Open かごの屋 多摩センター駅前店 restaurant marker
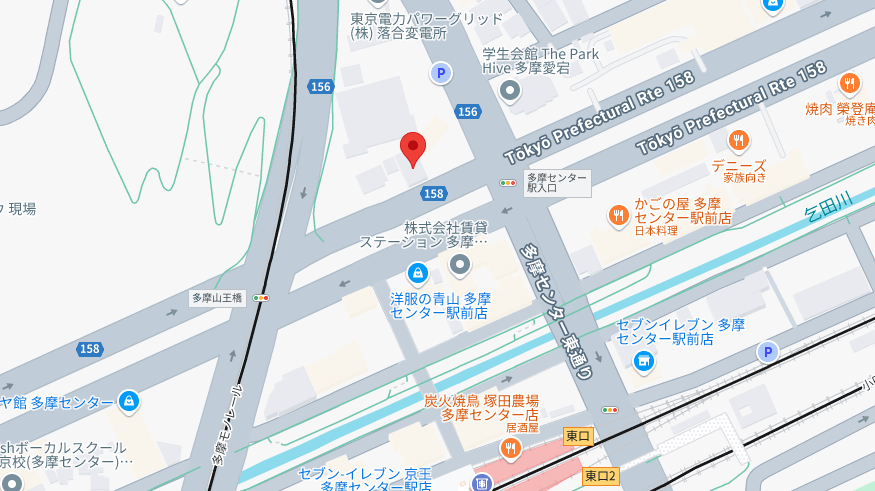Viewport: 875px width, 491px height. coord(618,214)
